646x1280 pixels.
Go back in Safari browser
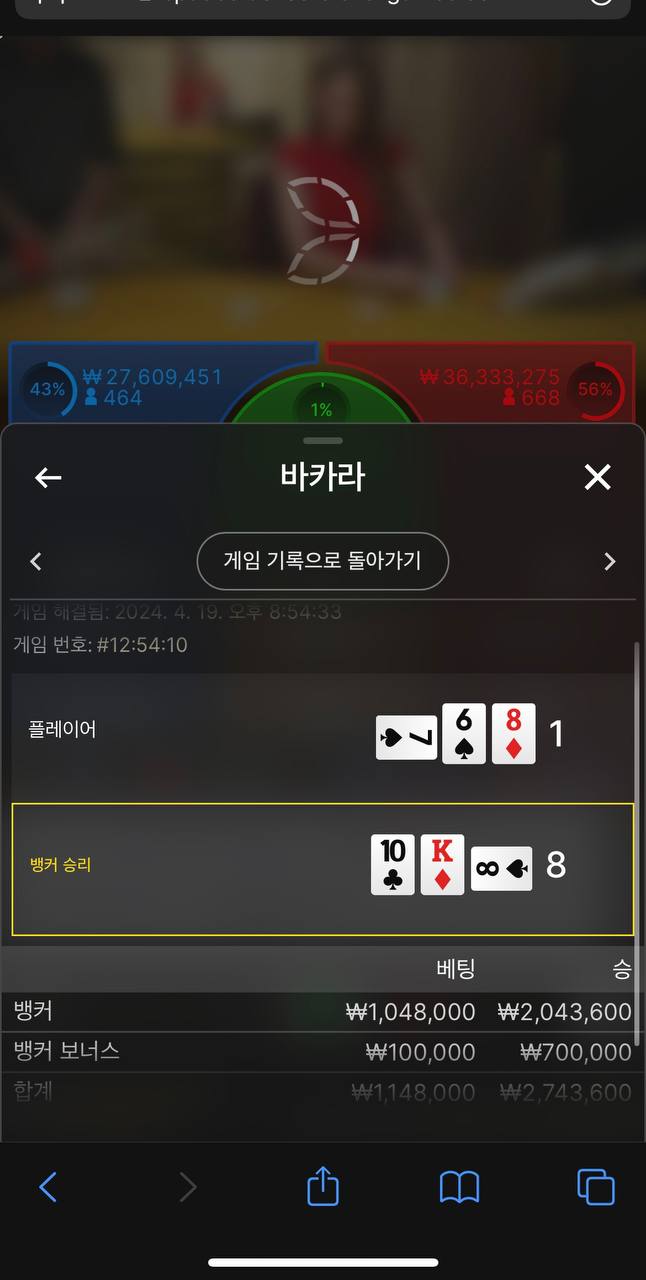click(48, 1187)
